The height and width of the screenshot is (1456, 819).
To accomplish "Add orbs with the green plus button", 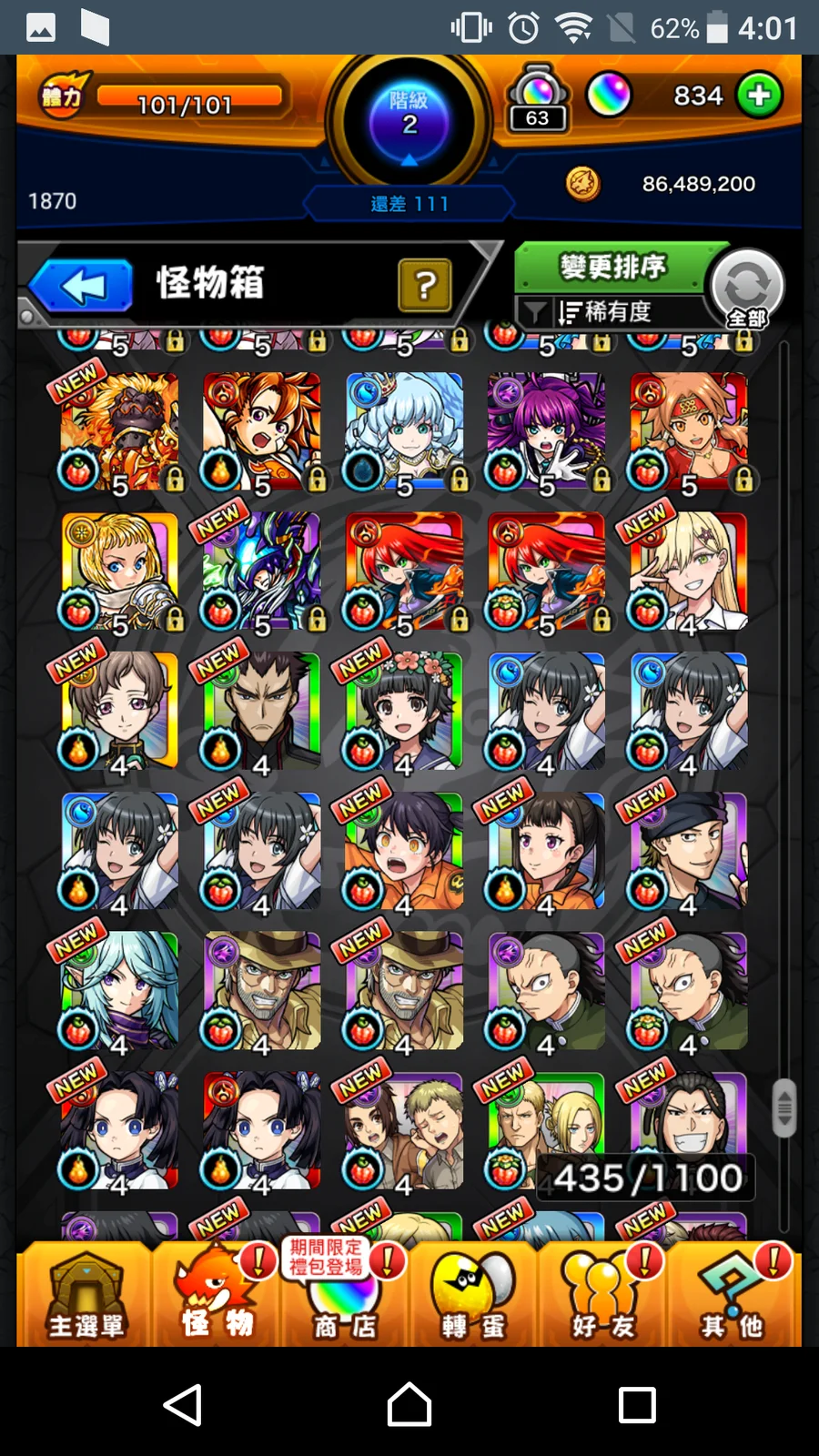I will pyautogui.click(x=759, y=96).
